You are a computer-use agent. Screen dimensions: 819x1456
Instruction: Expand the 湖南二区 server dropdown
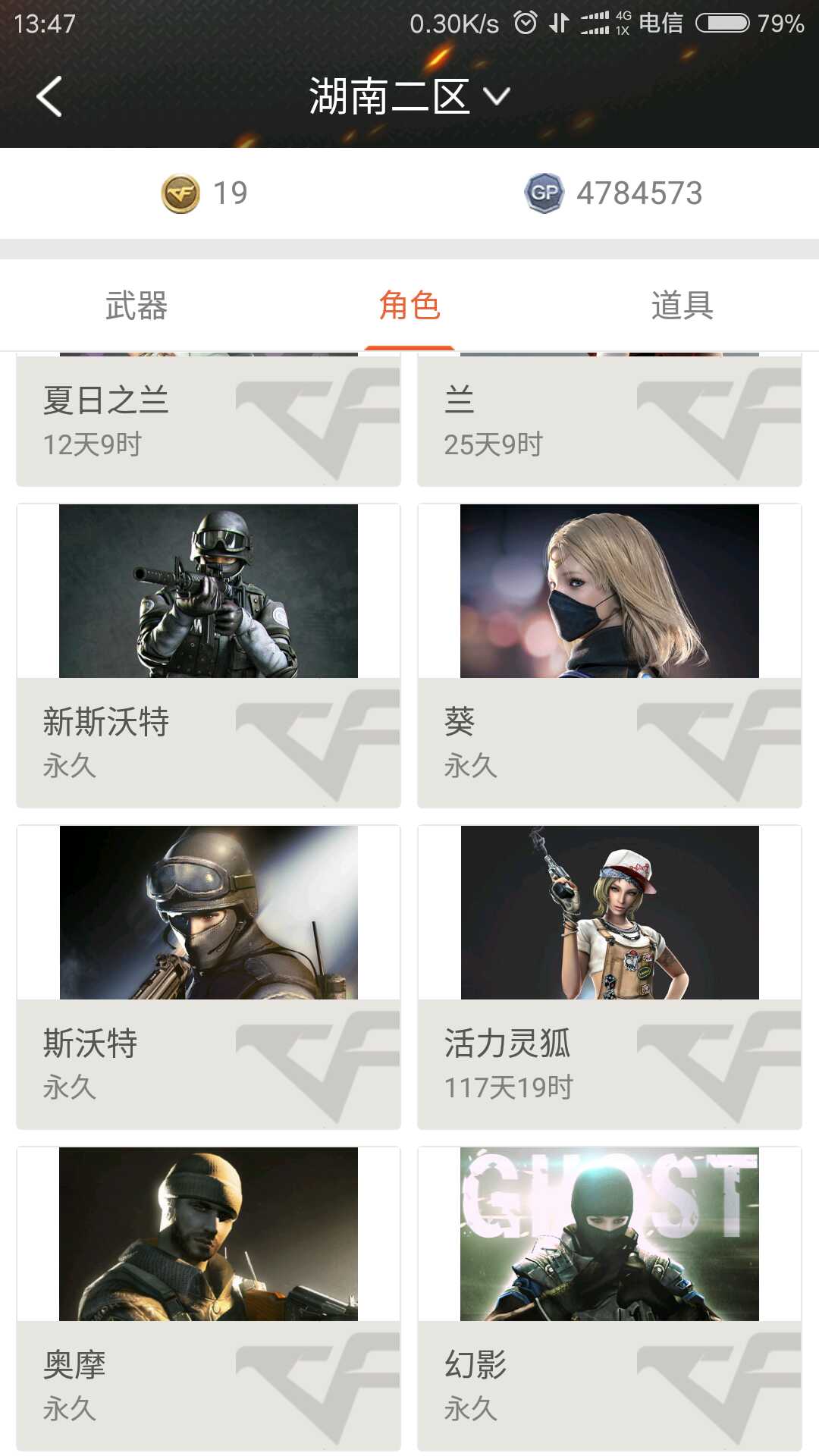pos(409,97)
